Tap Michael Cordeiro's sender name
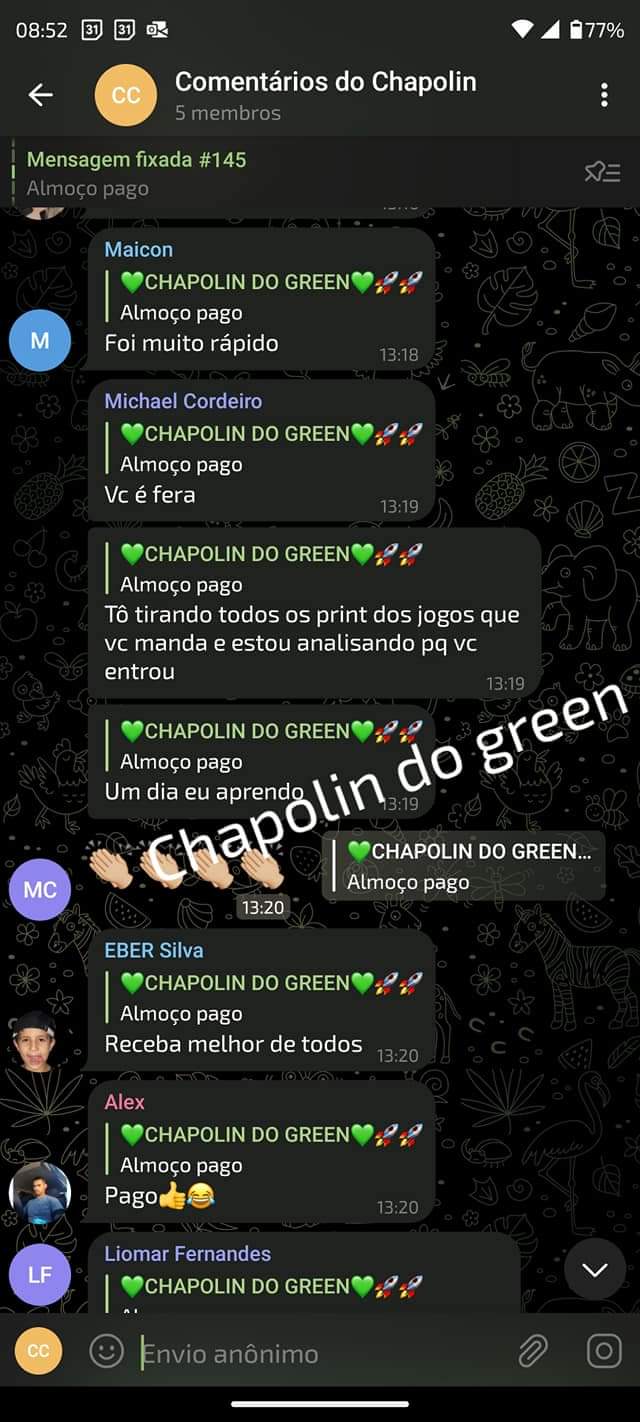The image size is (640, 1422). click(183, 401)
